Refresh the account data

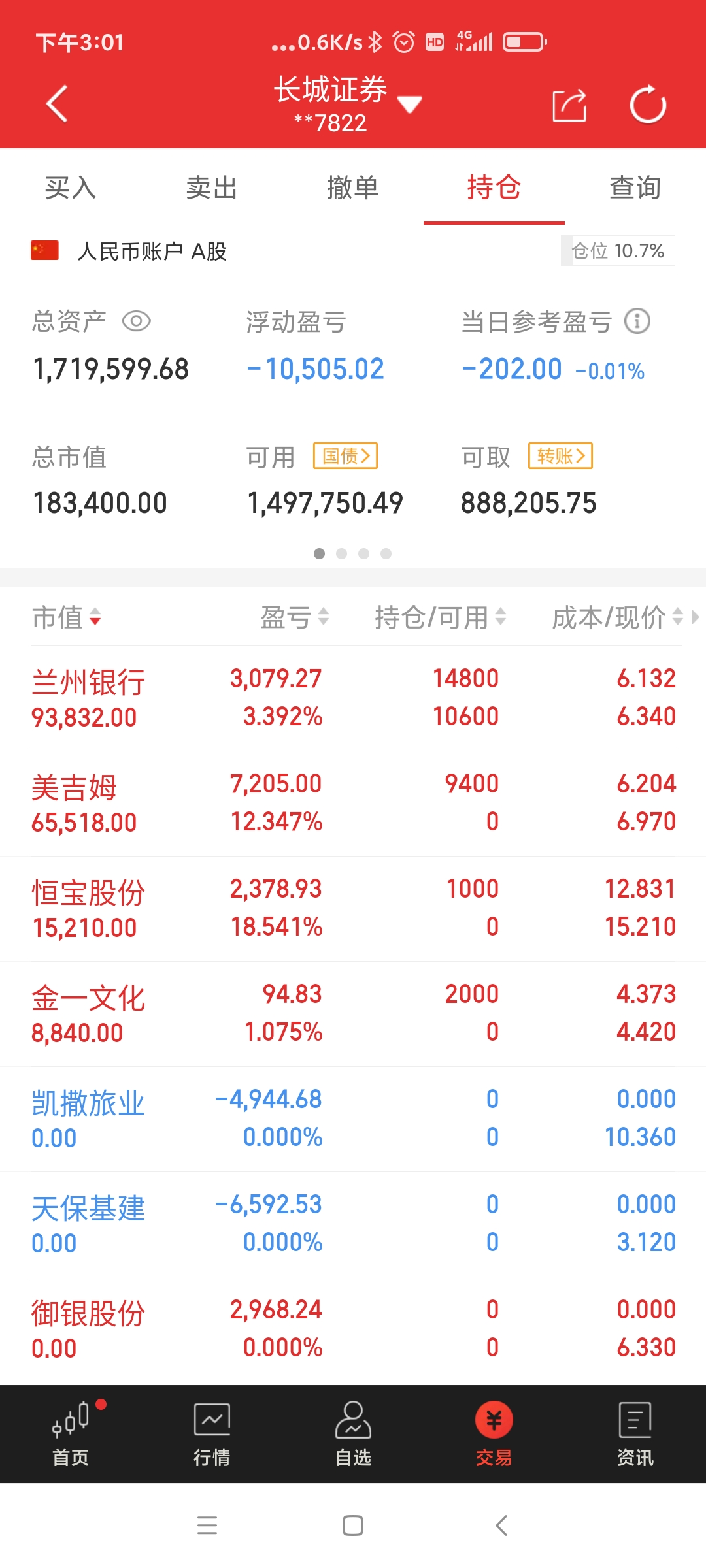pyautogui.click(x=647, y=105)
